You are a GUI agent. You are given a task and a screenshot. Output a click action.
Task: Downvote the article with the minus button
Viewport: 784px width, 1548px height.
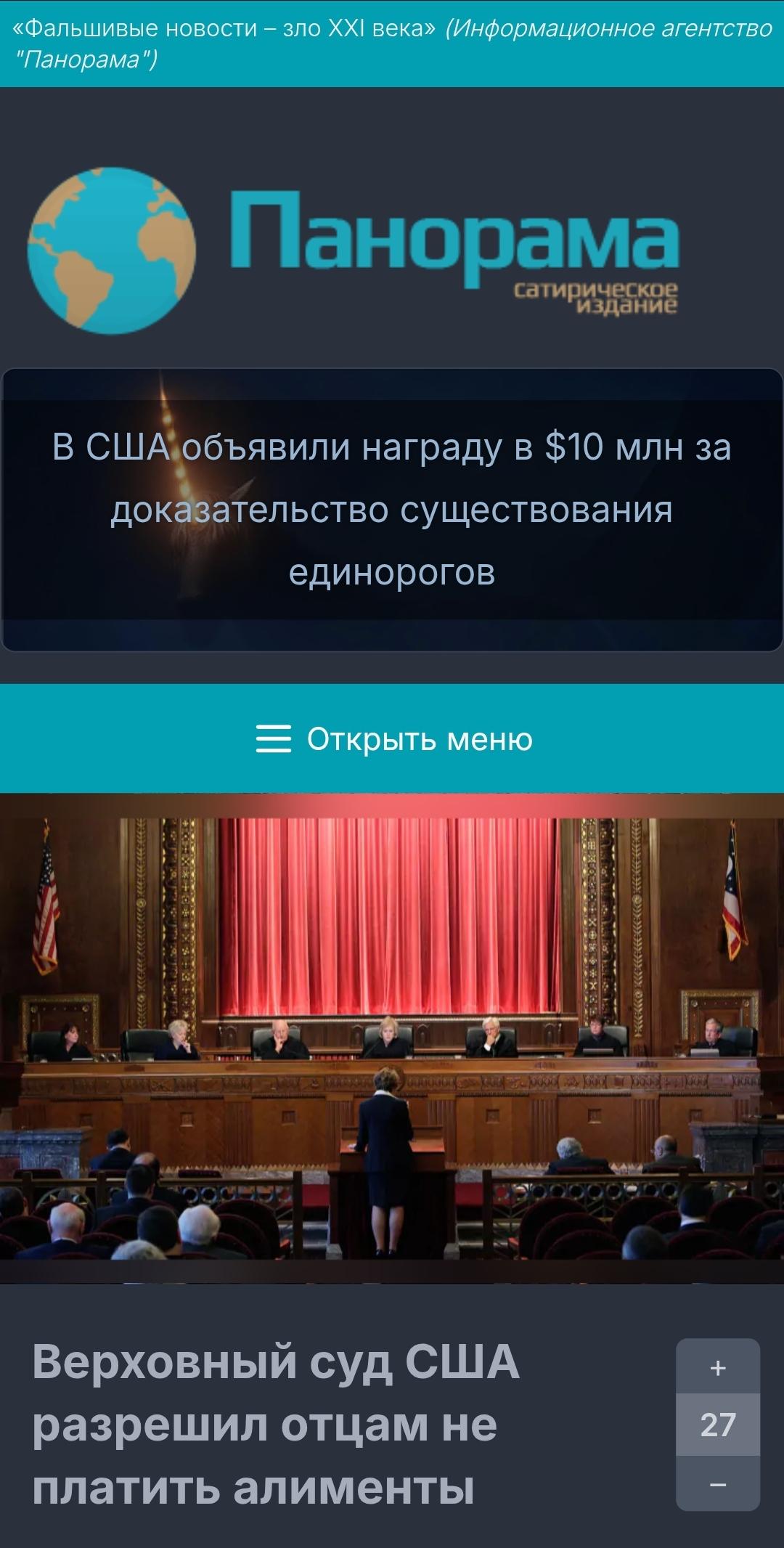point(718,1484)
